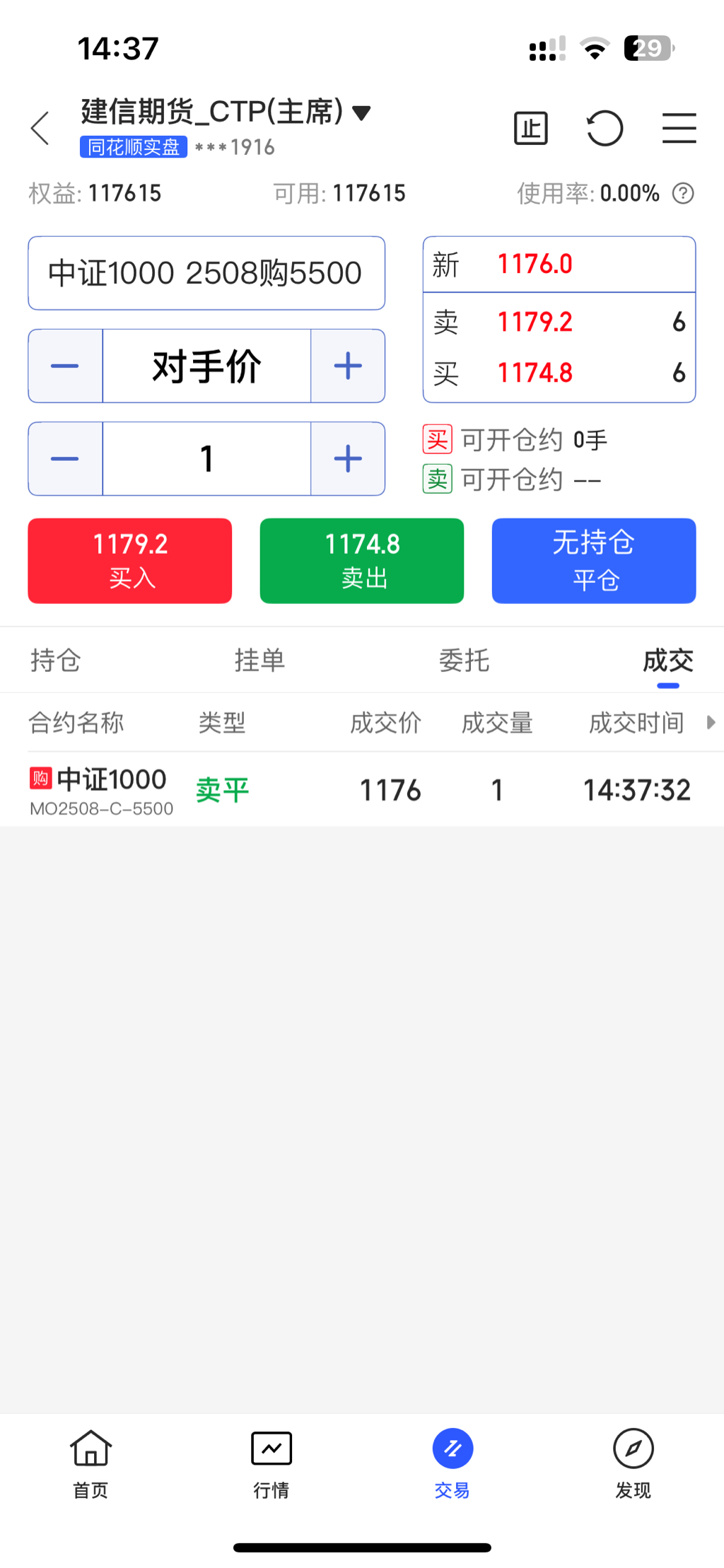
Task: Increase the 对手价 price with plus
Action: (348, 366)
